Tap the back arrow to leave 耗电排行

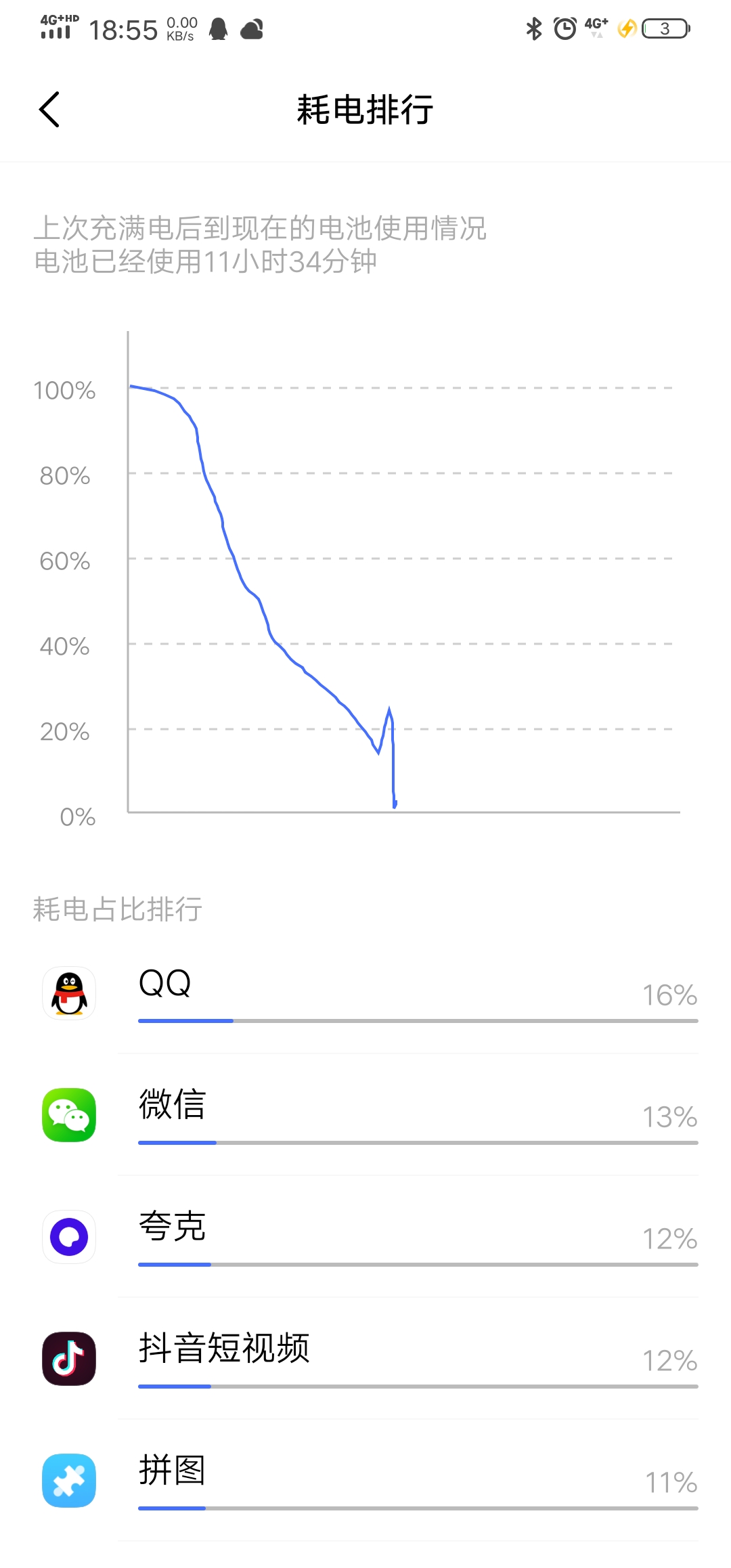(49, 109)
